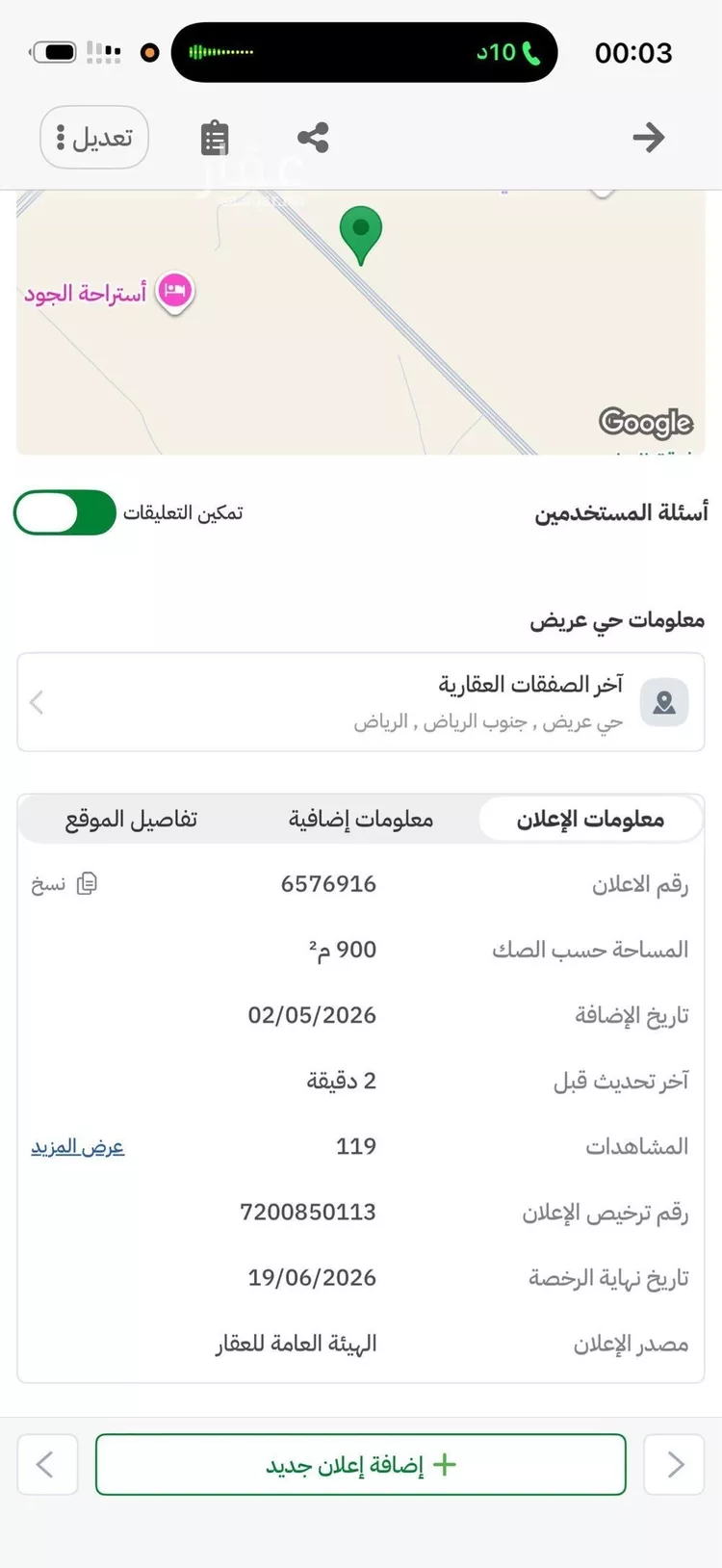Tap the back arrow at the top

point(649,138)
